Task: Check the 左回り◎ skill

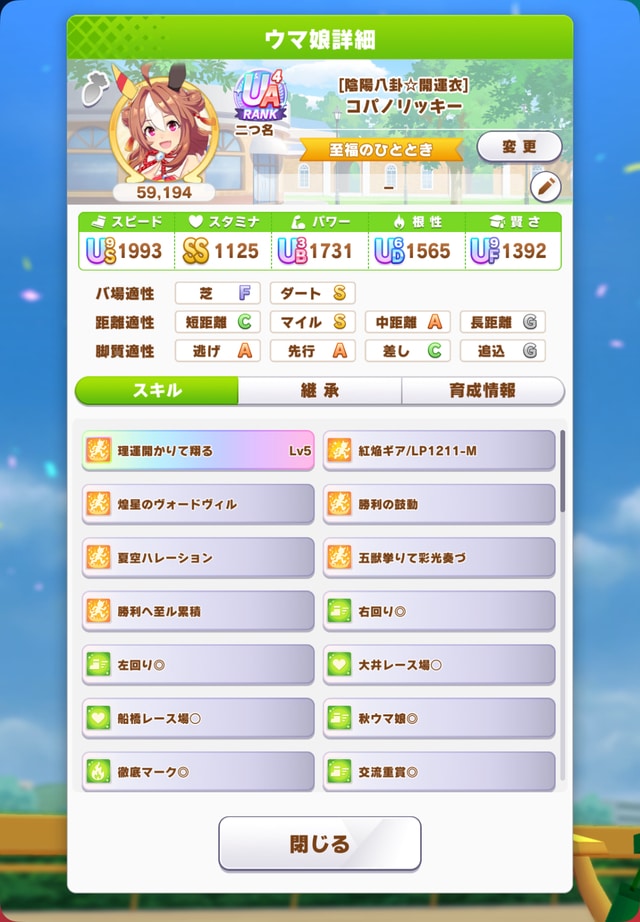Action: (198, 664)
